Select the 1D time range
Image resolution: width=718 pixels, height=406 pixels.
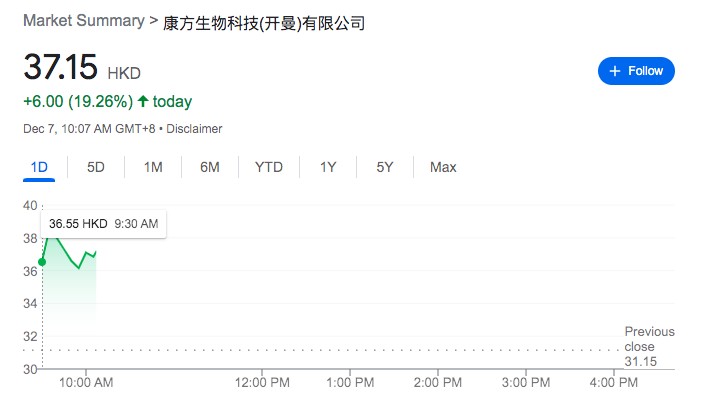coord(39,167)
